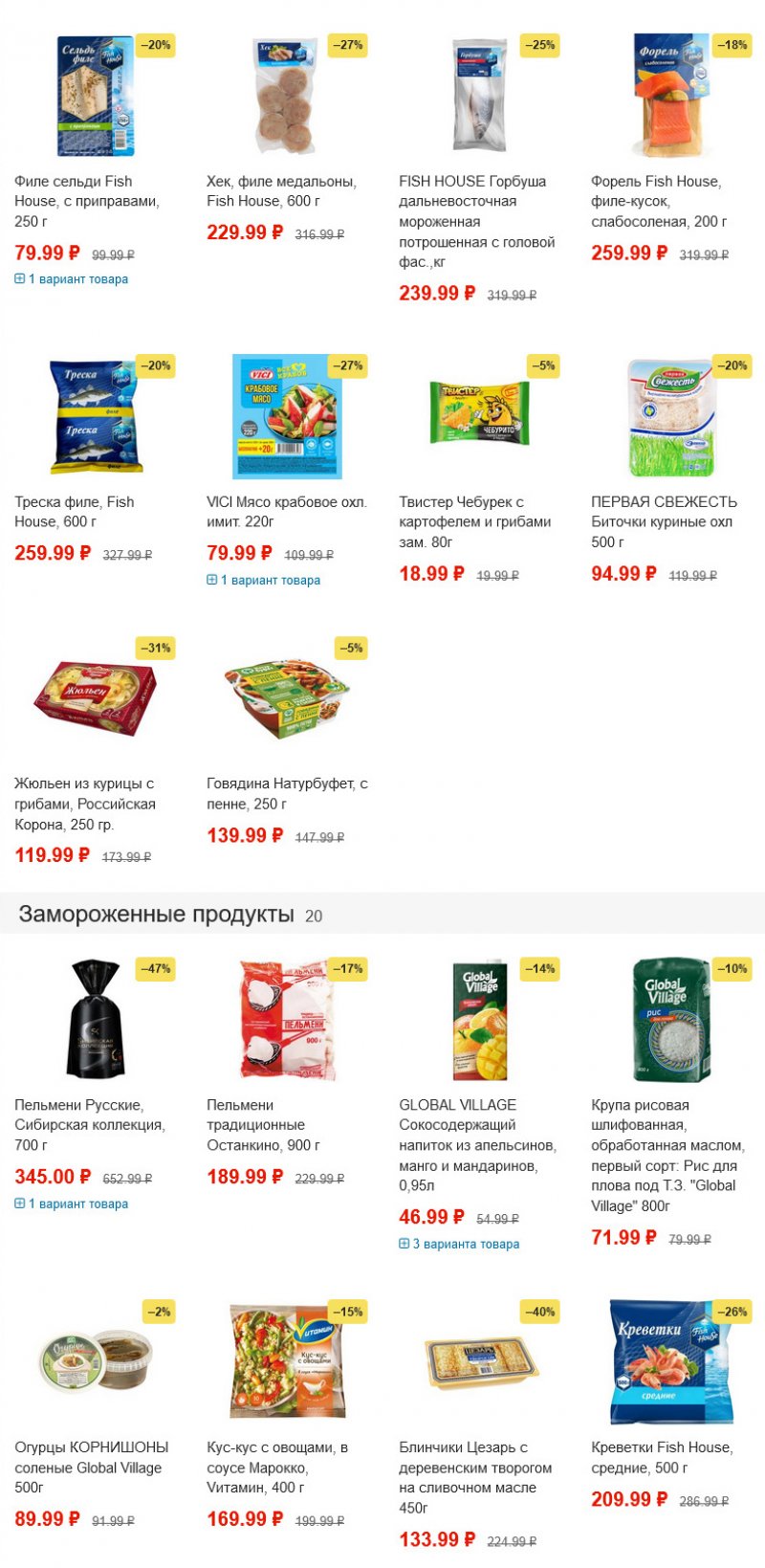Open Пельмени Русские Сибирская коллекция card

tap(89, 1125)
